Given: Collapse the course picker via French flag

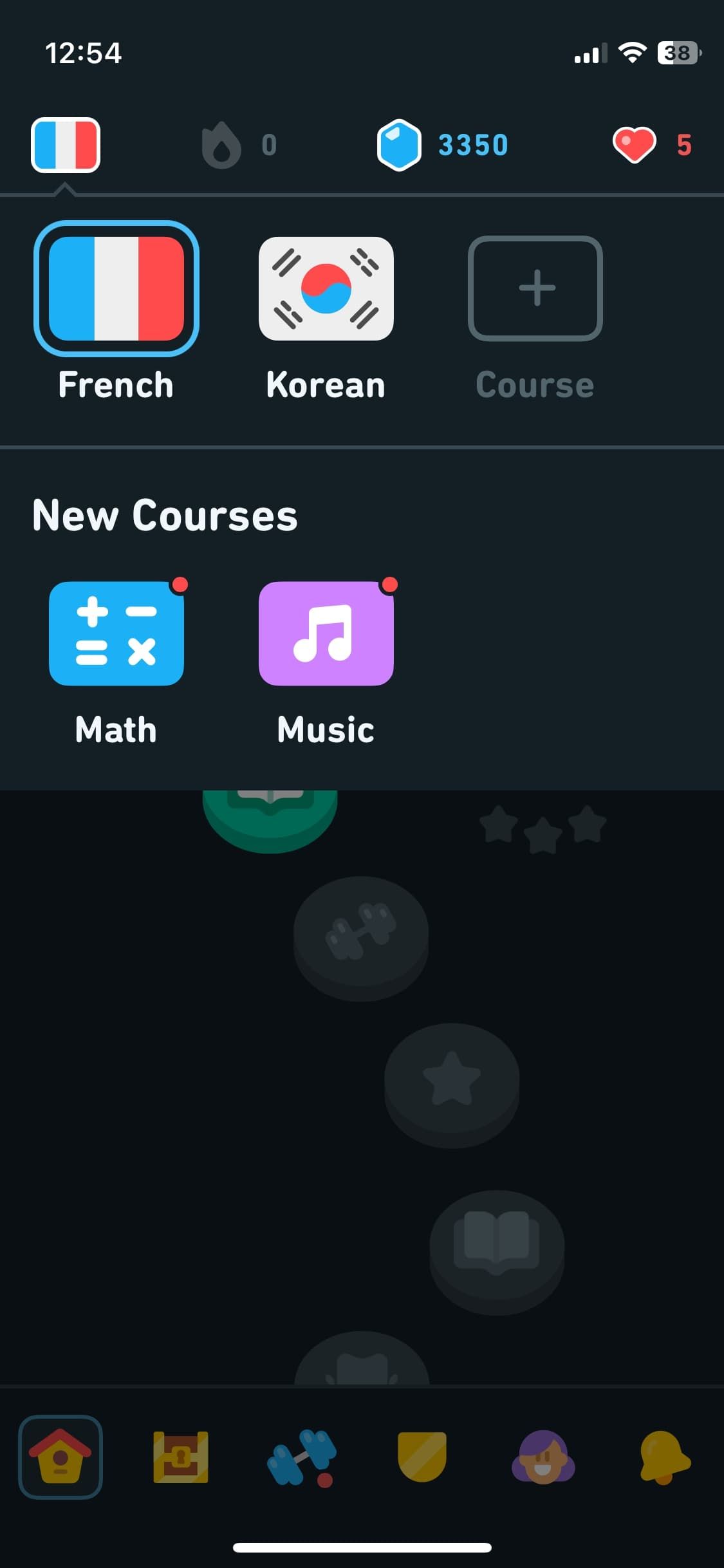Looking at the screenshot, I should [x=66, y=145].
